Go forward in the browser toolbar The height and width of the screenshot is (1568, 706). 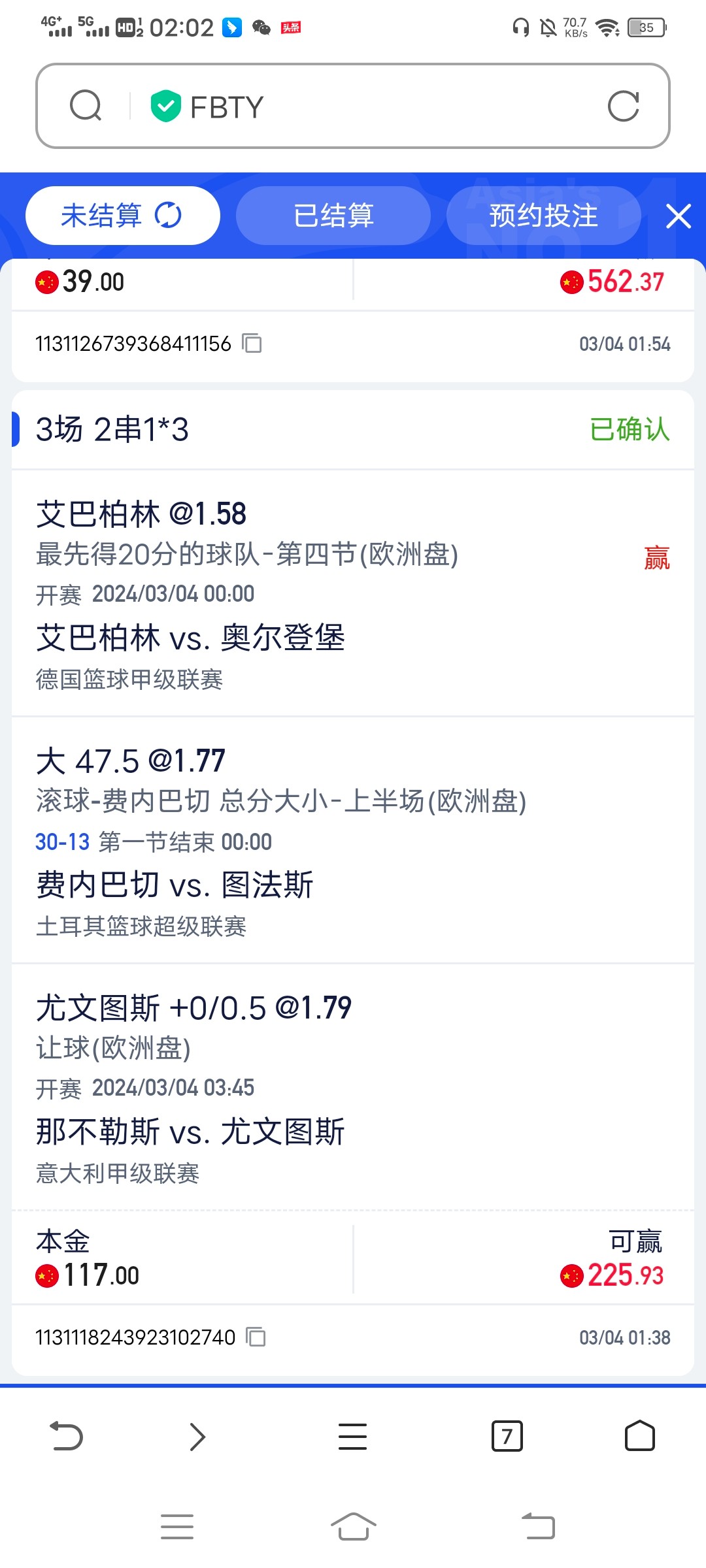[197, 1436]
